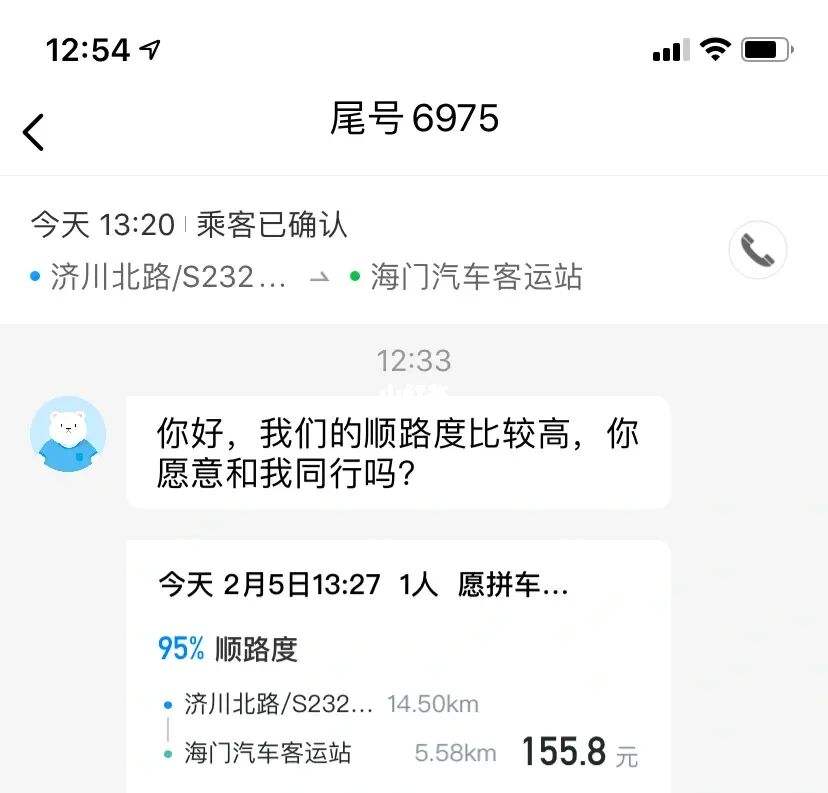Open the 95% 顺路度 trip card
The image size is (828, 793).
(x=398, y=665)
